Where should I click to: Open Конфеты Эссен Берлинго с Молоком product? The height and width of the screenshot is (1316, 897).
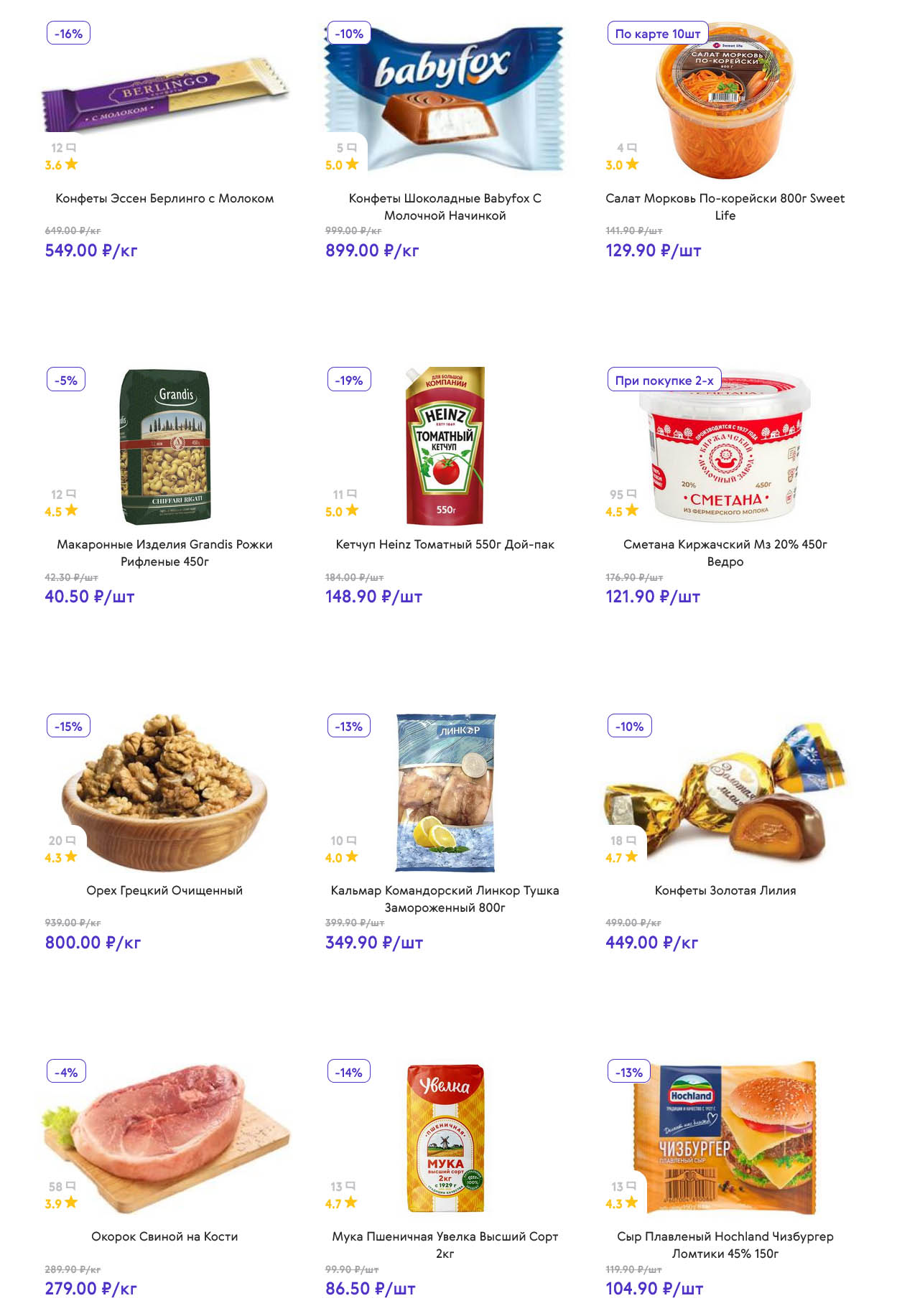click(164, 198)
